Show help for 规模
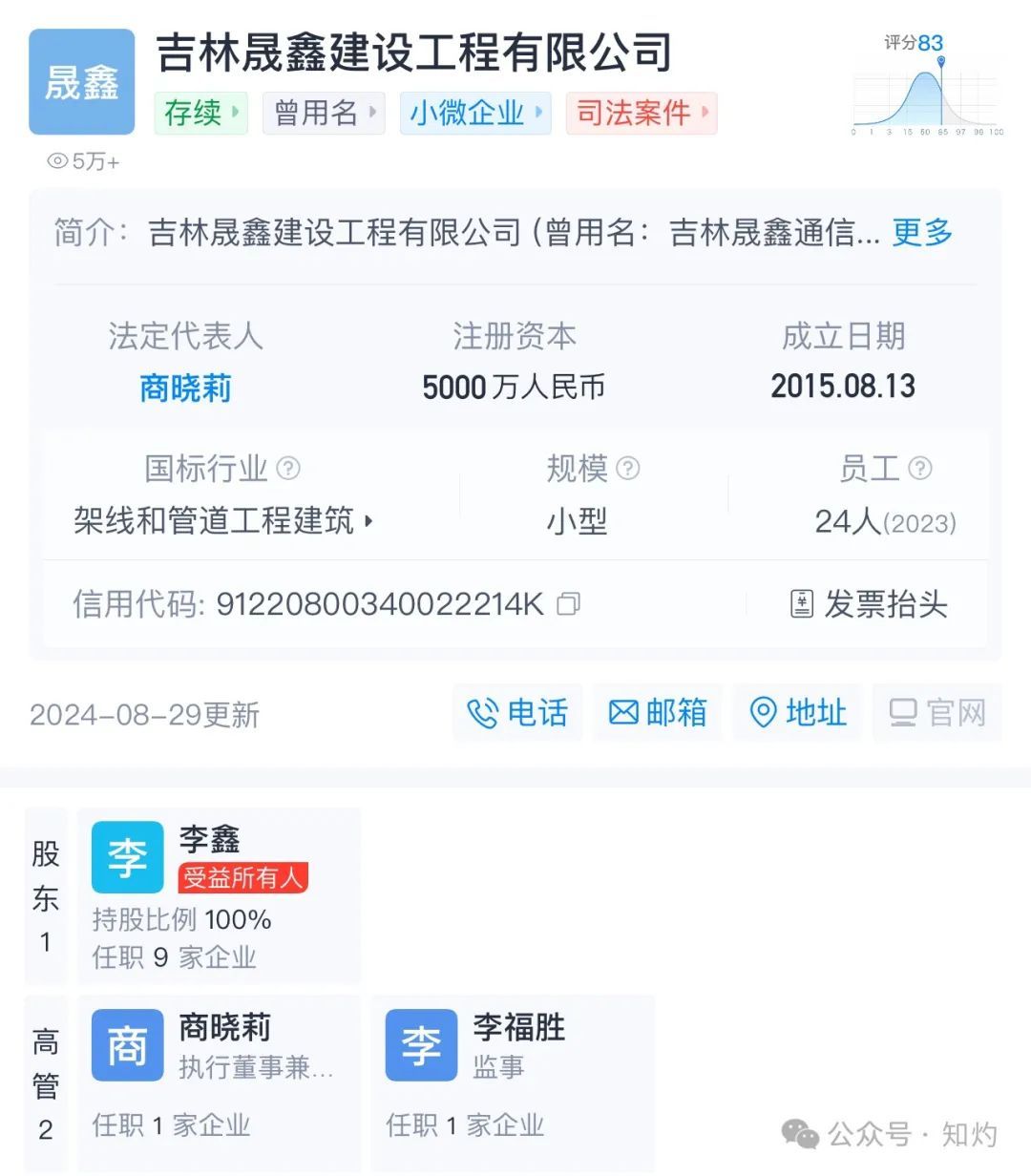The height and width of the screenshot is (1176, 1031). [x=628, y=469]
